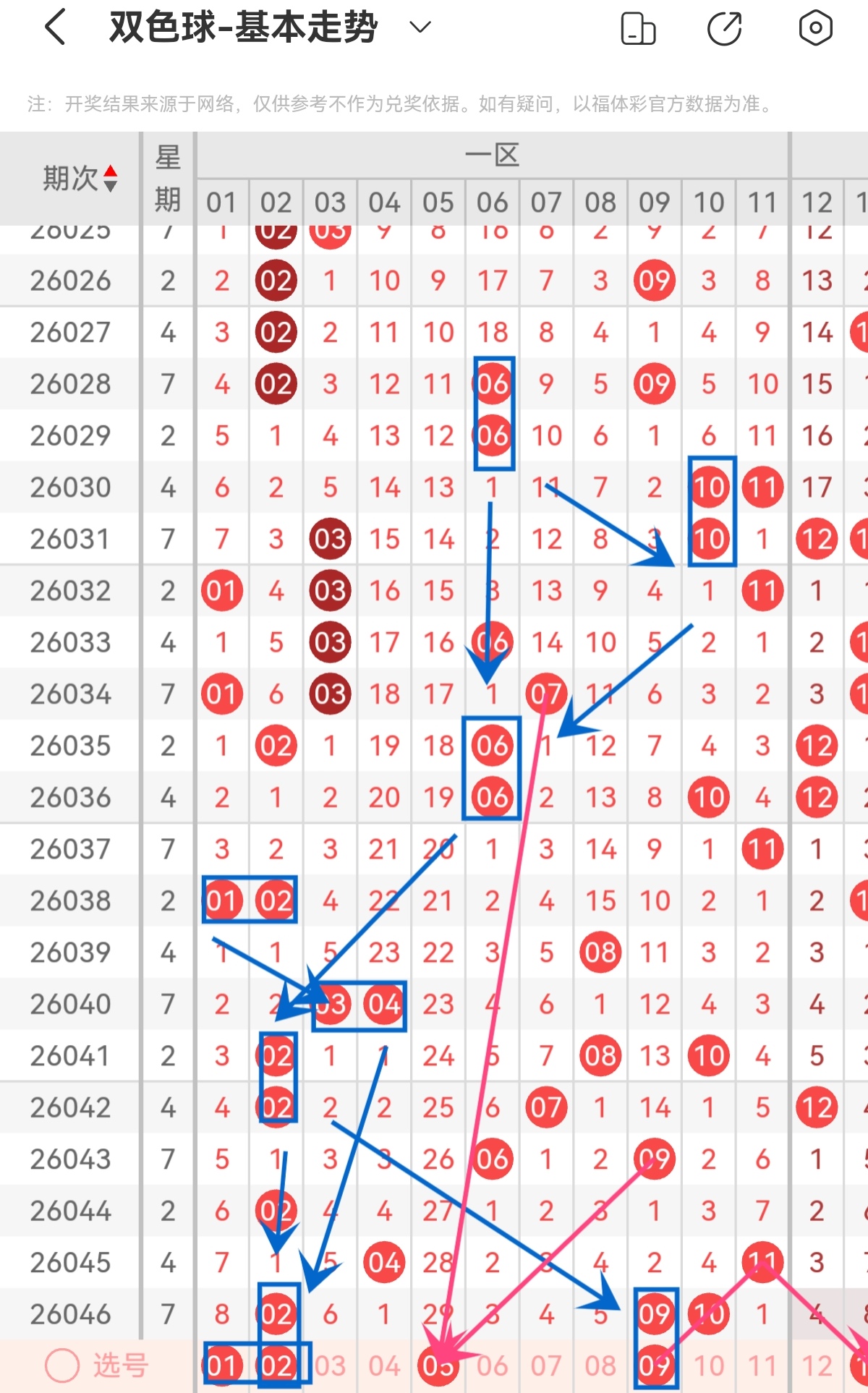Share the trend chart

pyautogui.click(x=724, y=29)
